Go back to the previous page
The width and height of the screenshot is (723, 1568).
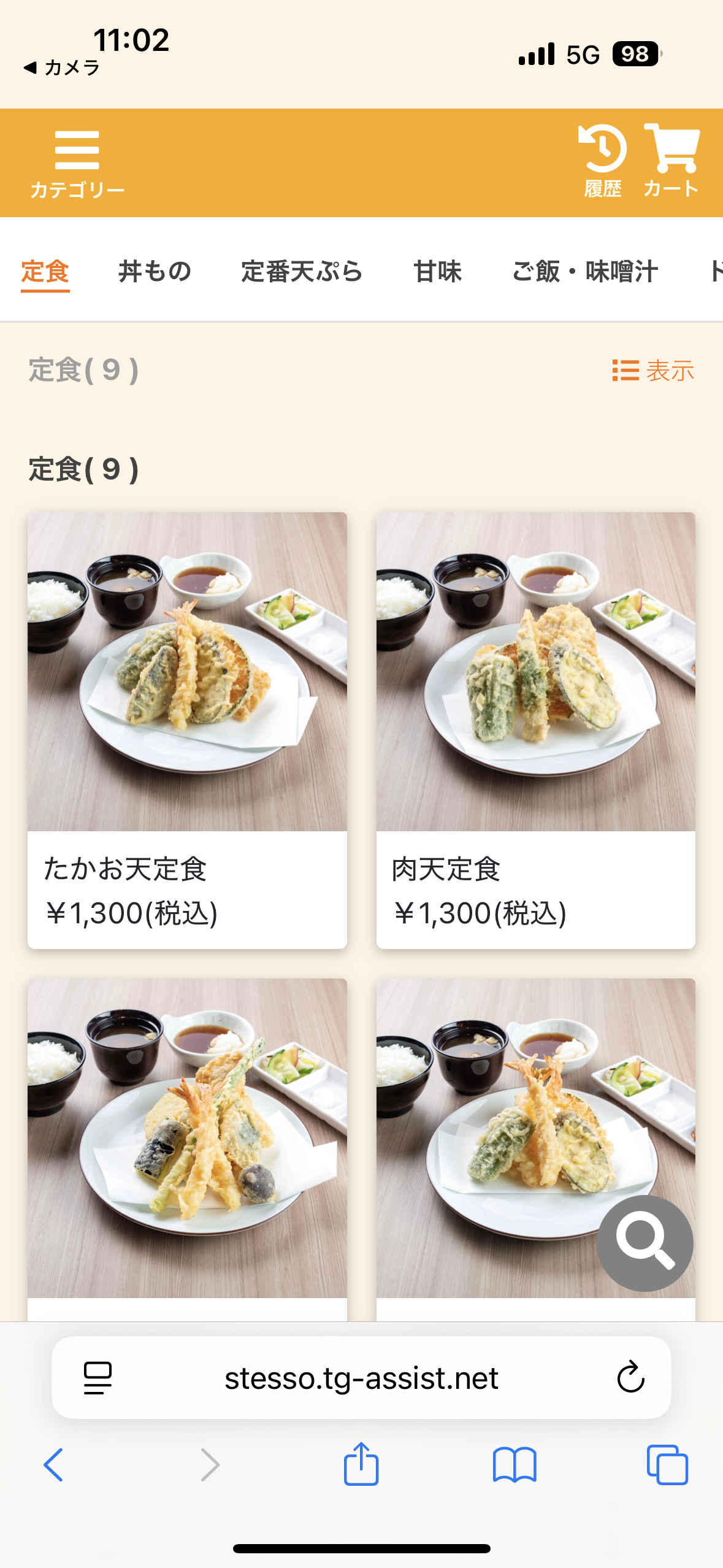pyautogui.click(x=53, y=1465)
